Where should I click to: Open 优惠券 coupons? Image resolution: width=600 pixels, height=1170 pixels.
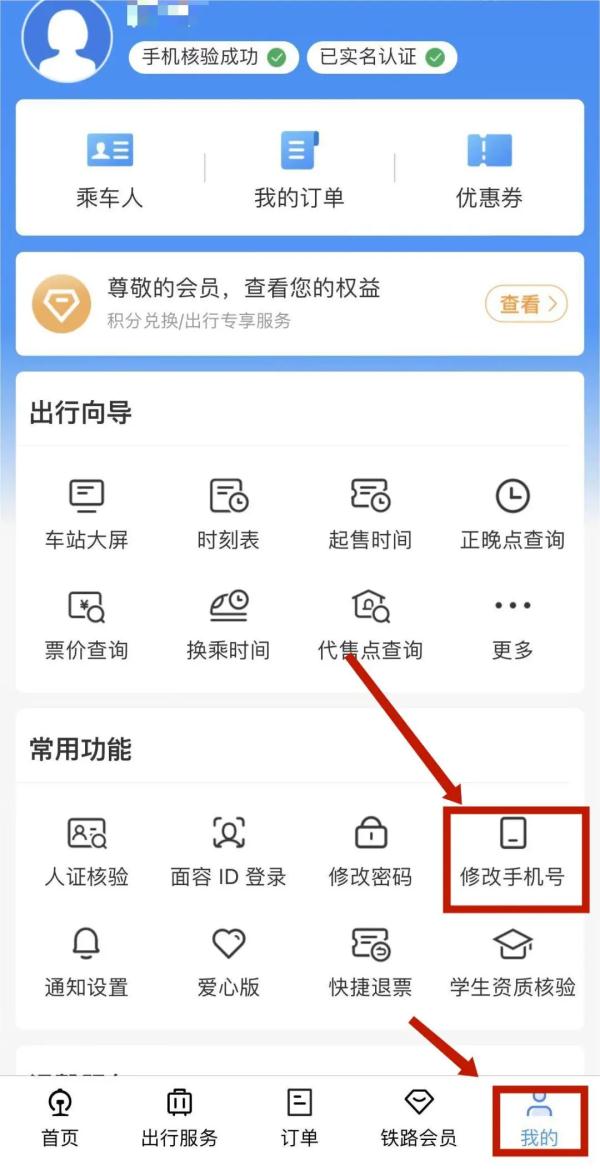[489, 170]
